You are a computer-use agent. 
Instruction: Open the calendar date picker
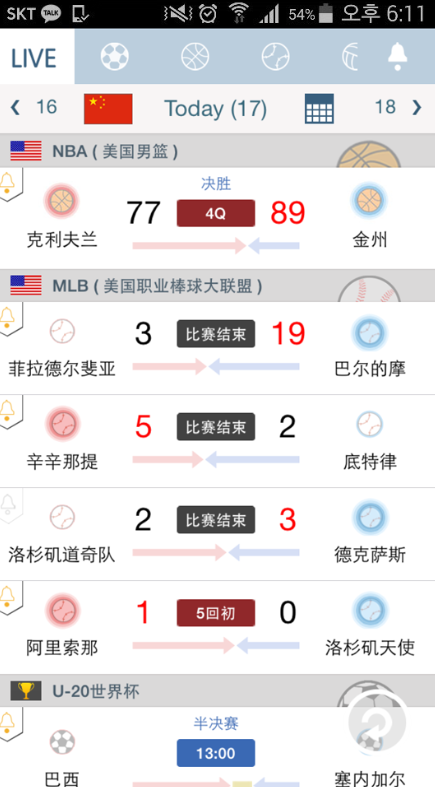[319, 108]
